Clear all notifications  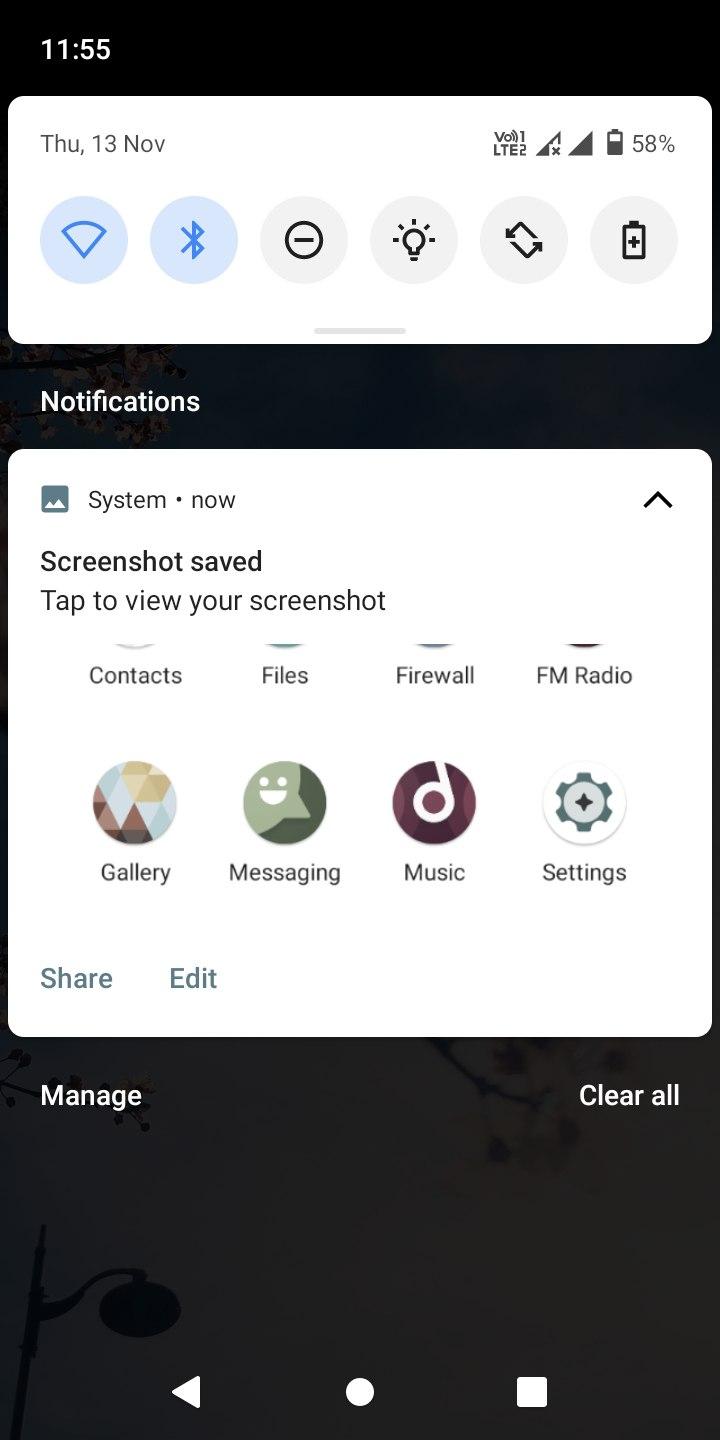[629, 1095]
